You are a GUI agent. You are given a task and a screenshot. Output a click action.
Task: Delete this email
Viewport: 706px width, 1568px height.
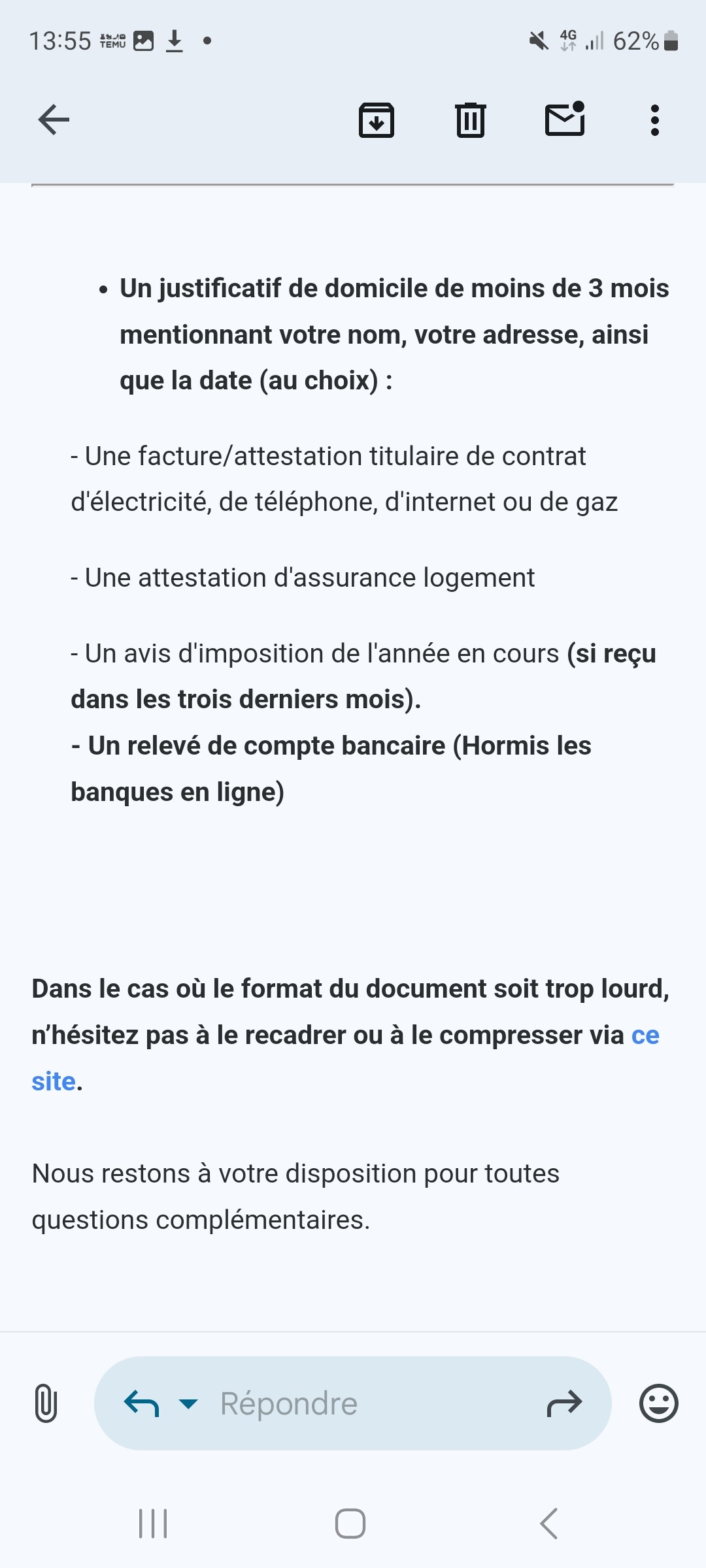coord(470,120)
